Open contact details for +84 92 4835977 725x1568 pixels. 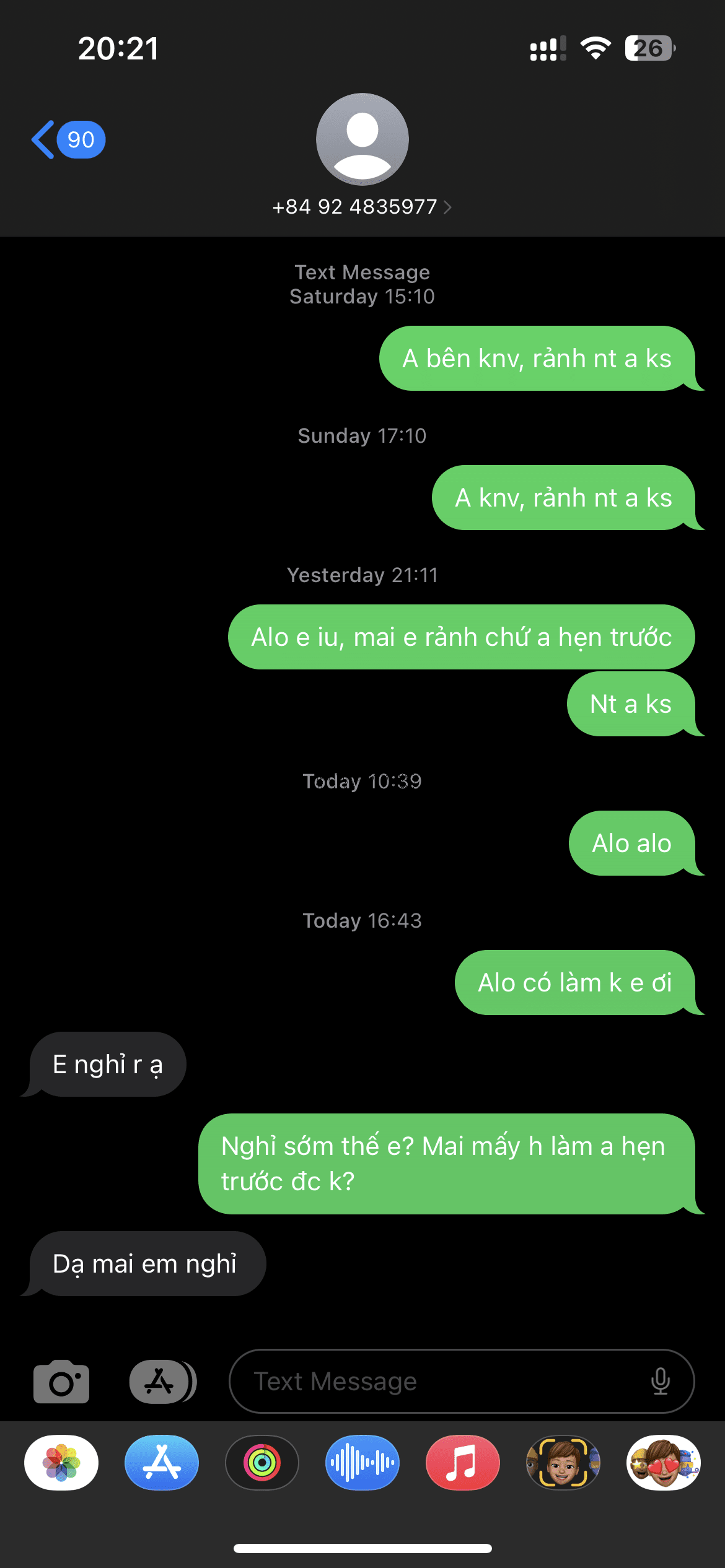362,206
